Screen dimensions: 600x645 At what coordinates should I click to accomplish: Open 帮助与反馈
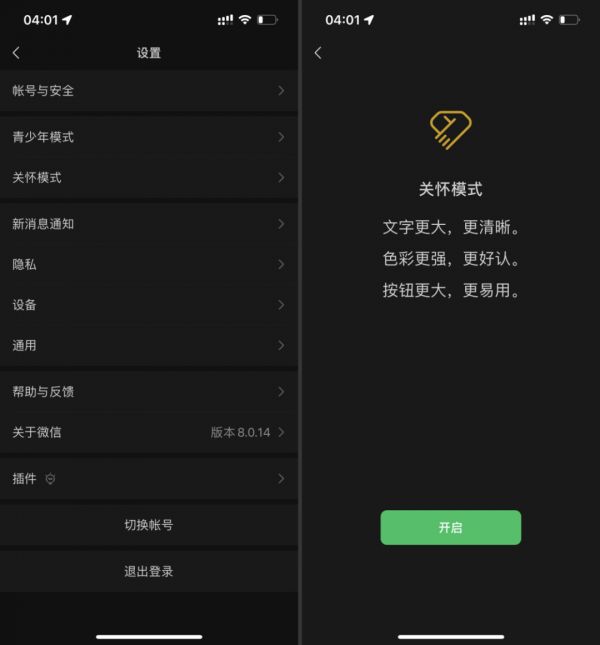coord(148,392)
